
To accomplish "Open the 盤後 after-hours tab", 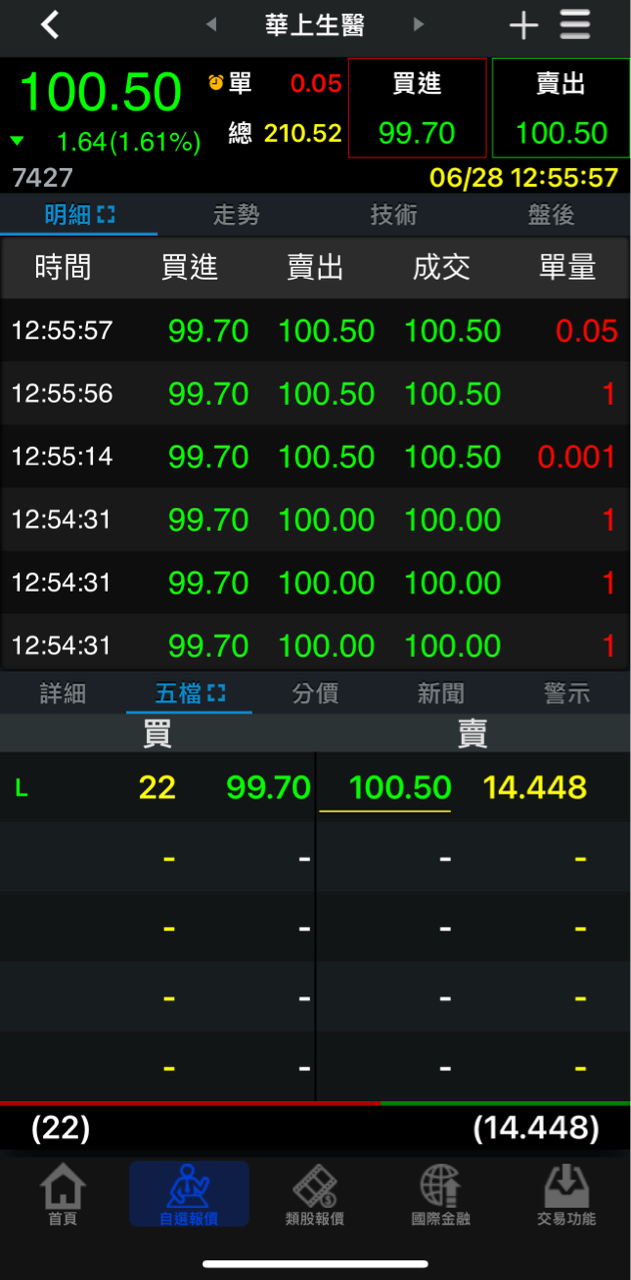I will click(x=551, y=215).
